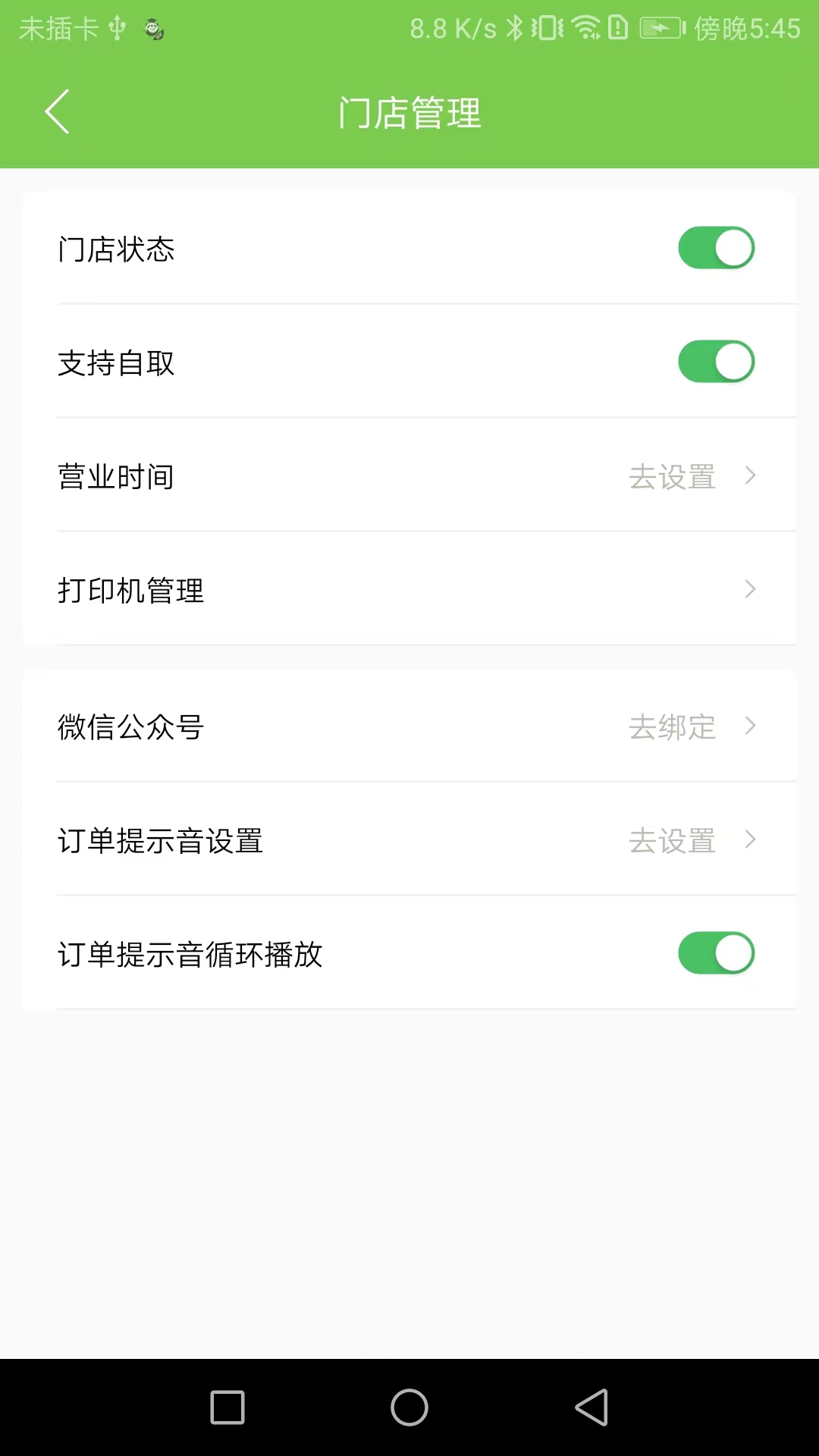Tap the battery indicator icon
Viewport: 819px width, 1456px height.
658,29
